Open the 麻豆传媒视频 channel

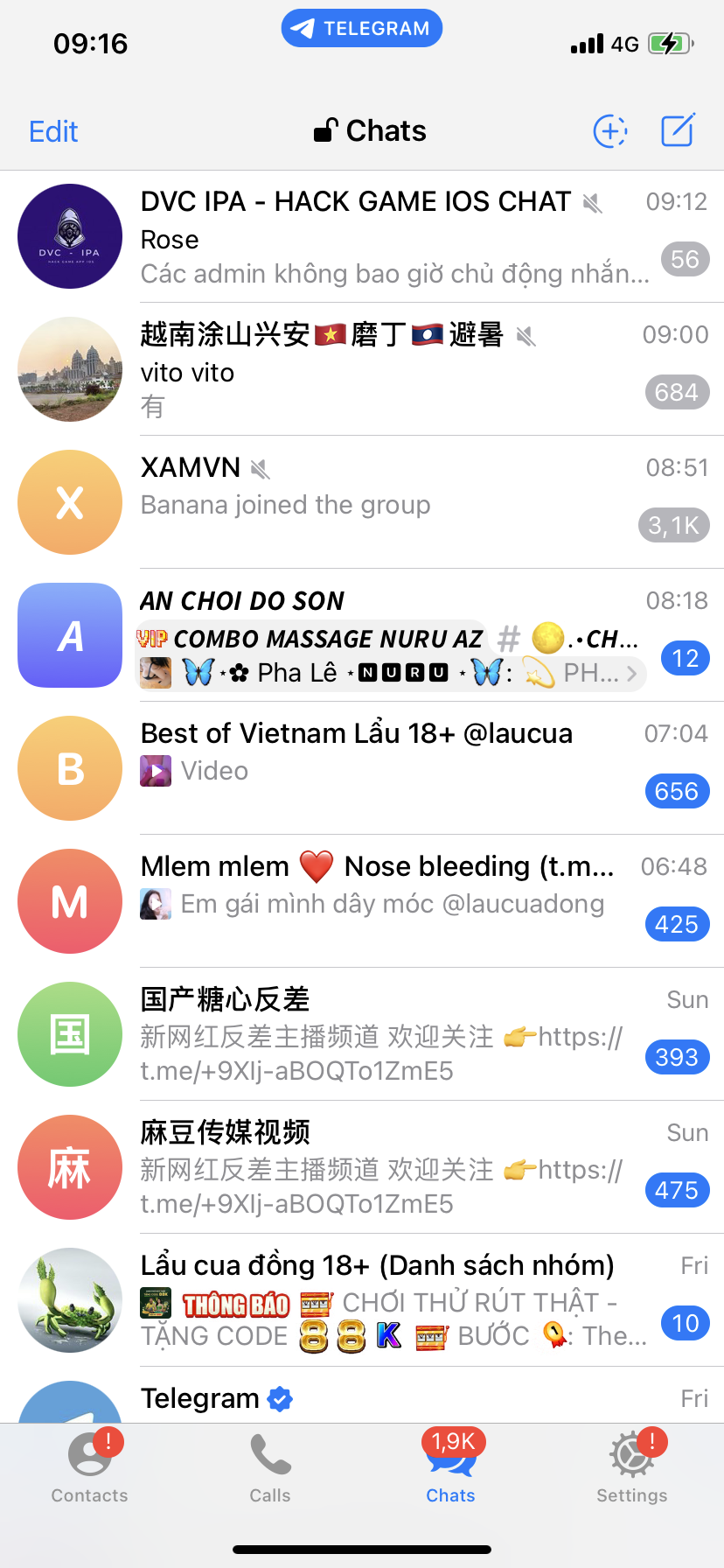coord(362,1167)
